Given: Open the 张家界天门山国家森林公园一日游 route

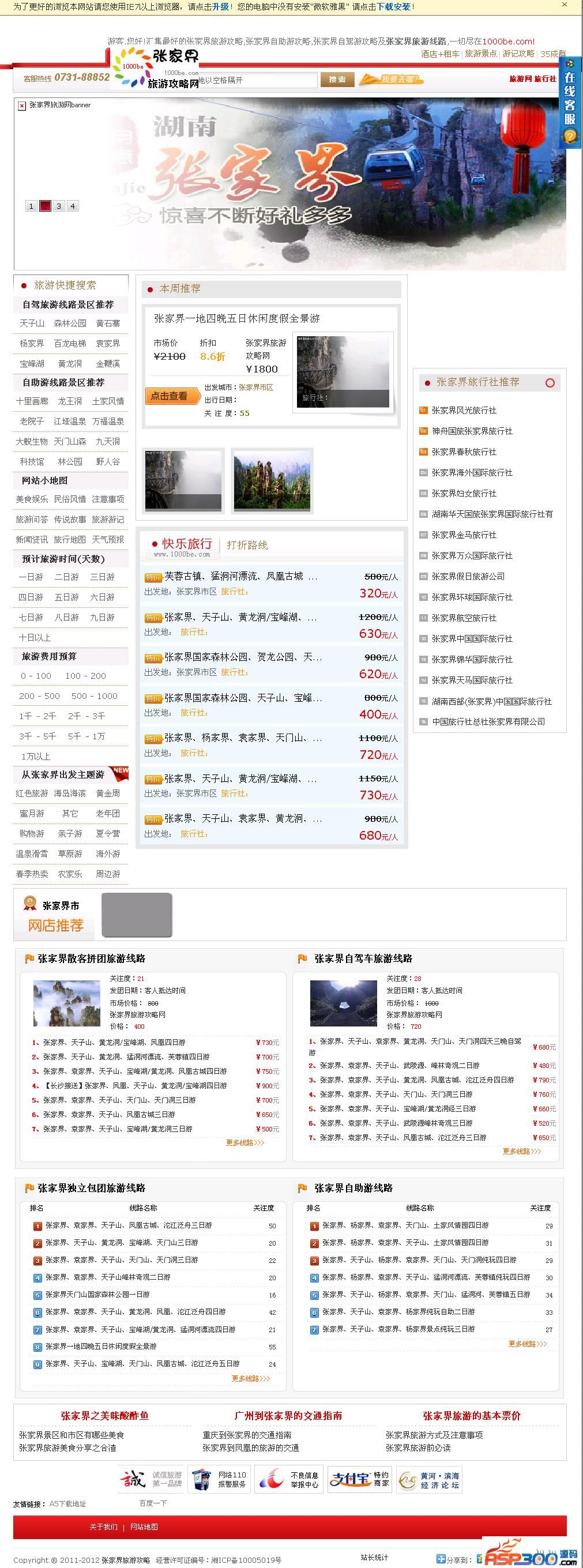Looking at the screenshot, I should pyautogui.click(x=97, y=1295).
